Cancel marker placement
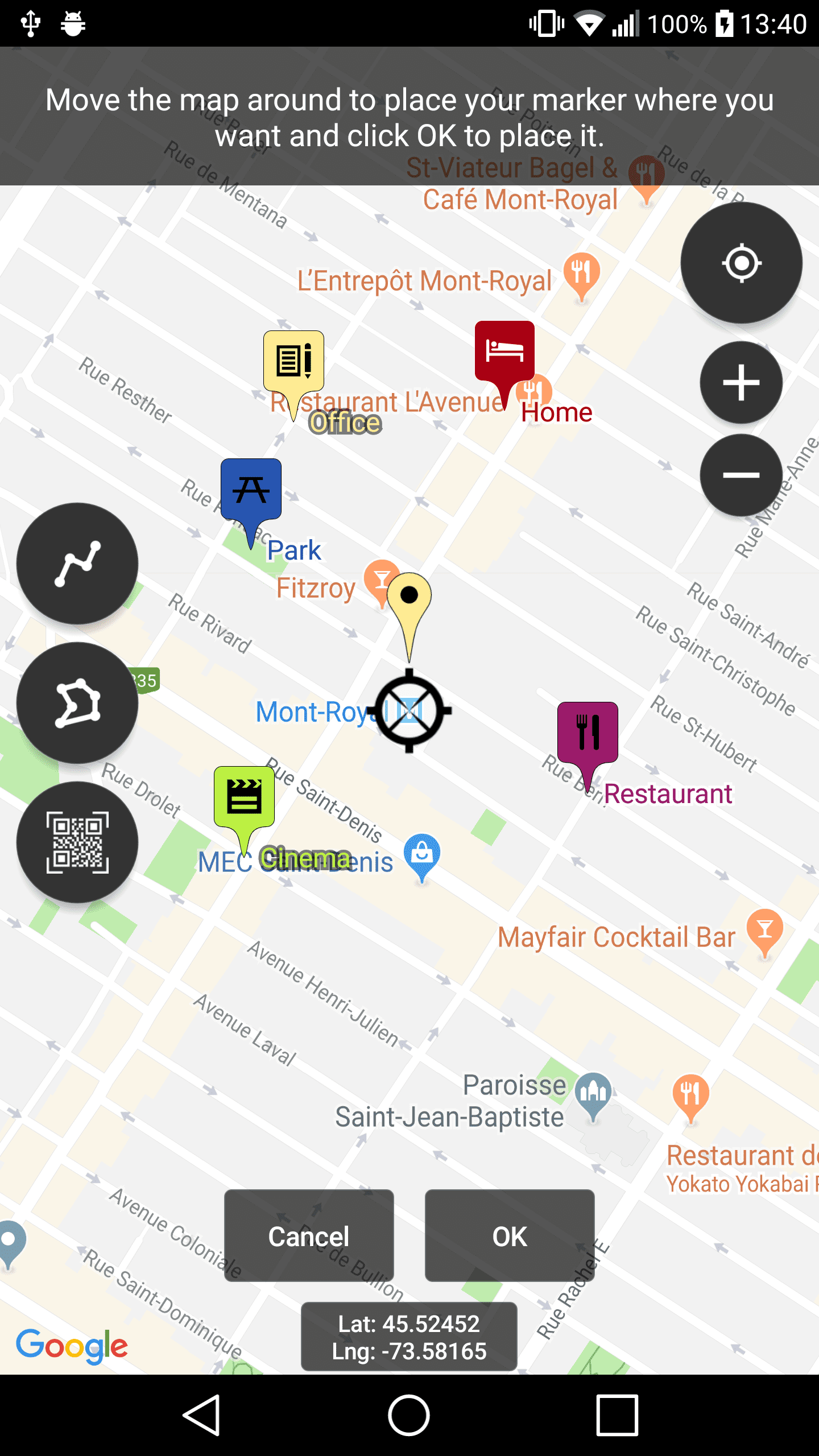This screenshot has width=819, height=1456. [x=309, y=1236]
